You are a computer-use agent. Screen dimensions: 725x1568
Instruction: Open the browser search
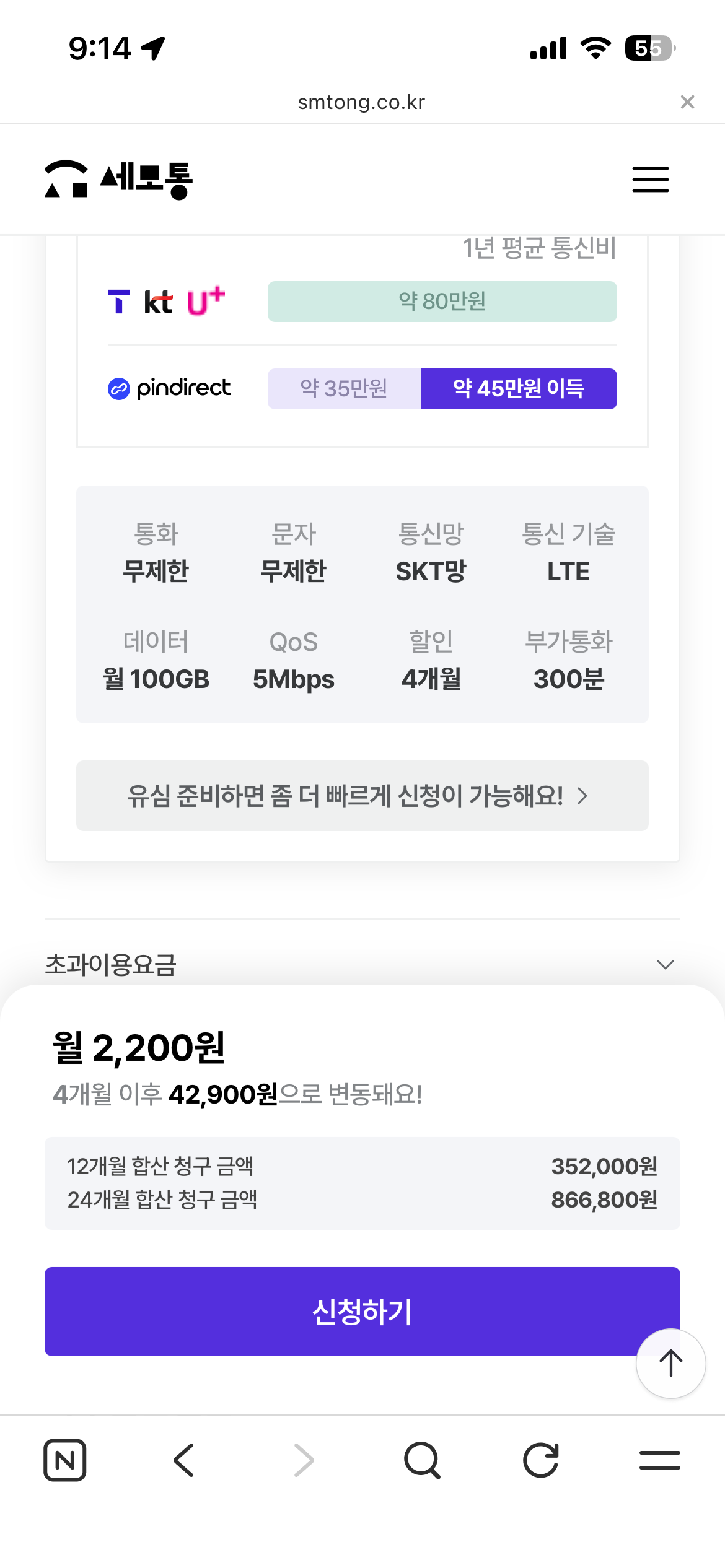(422, 1460)
